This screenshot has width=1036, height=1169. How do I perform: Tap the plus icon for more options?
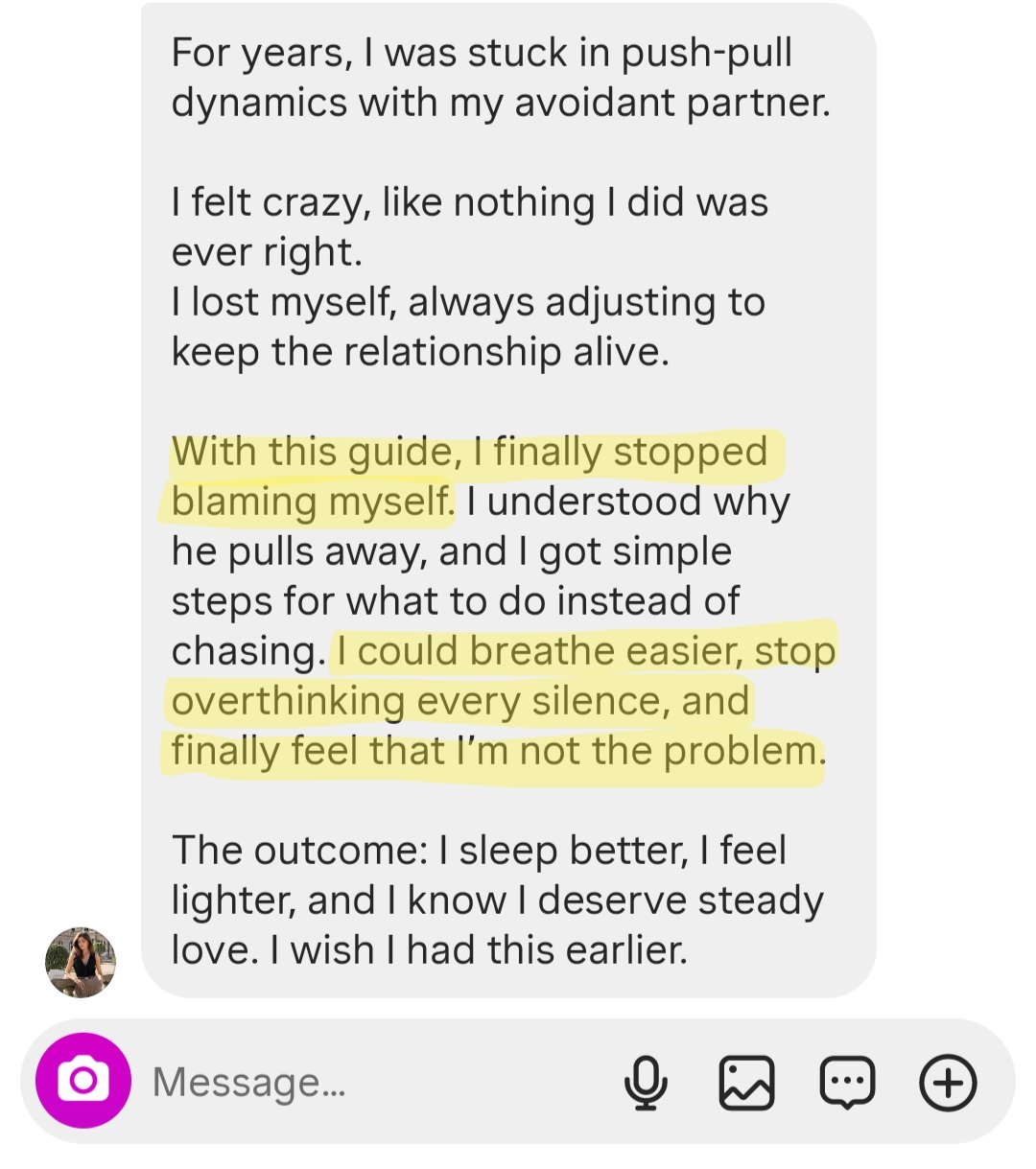tap(948, 1083)
